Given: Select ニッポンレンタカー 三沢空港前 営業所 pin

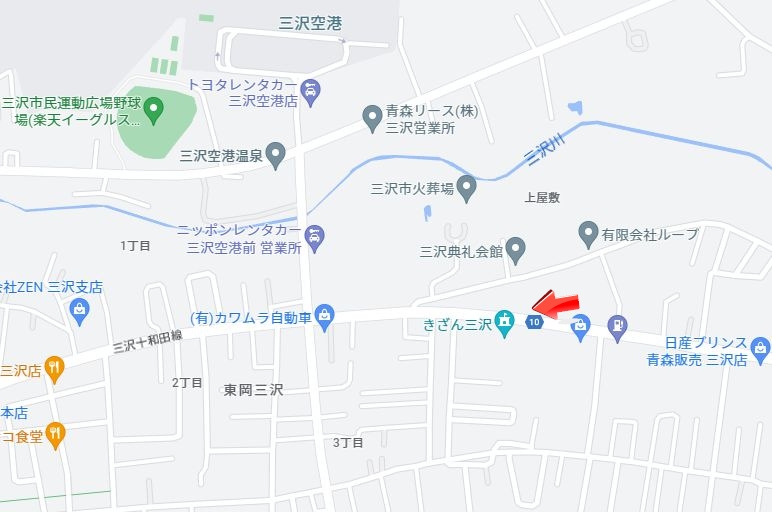Looking at the screenshot, I should click(315, 237).
